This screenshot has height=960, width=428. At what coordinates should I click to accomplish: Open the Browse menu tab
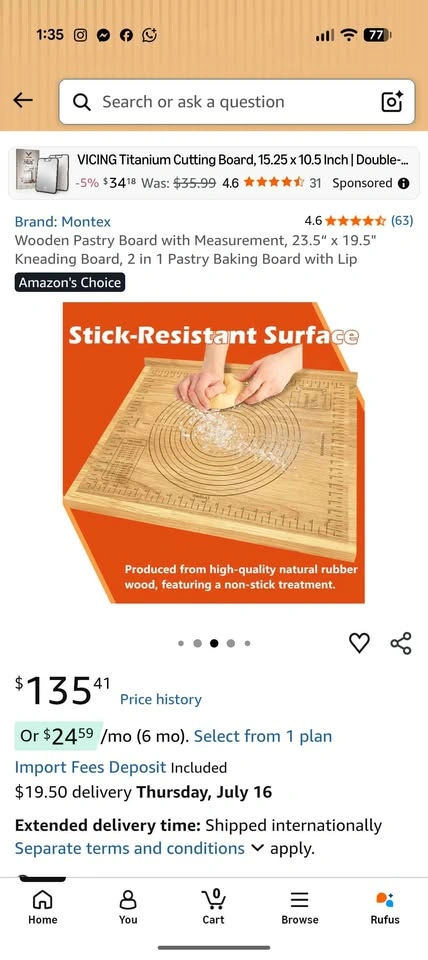[x=299, y=907]
